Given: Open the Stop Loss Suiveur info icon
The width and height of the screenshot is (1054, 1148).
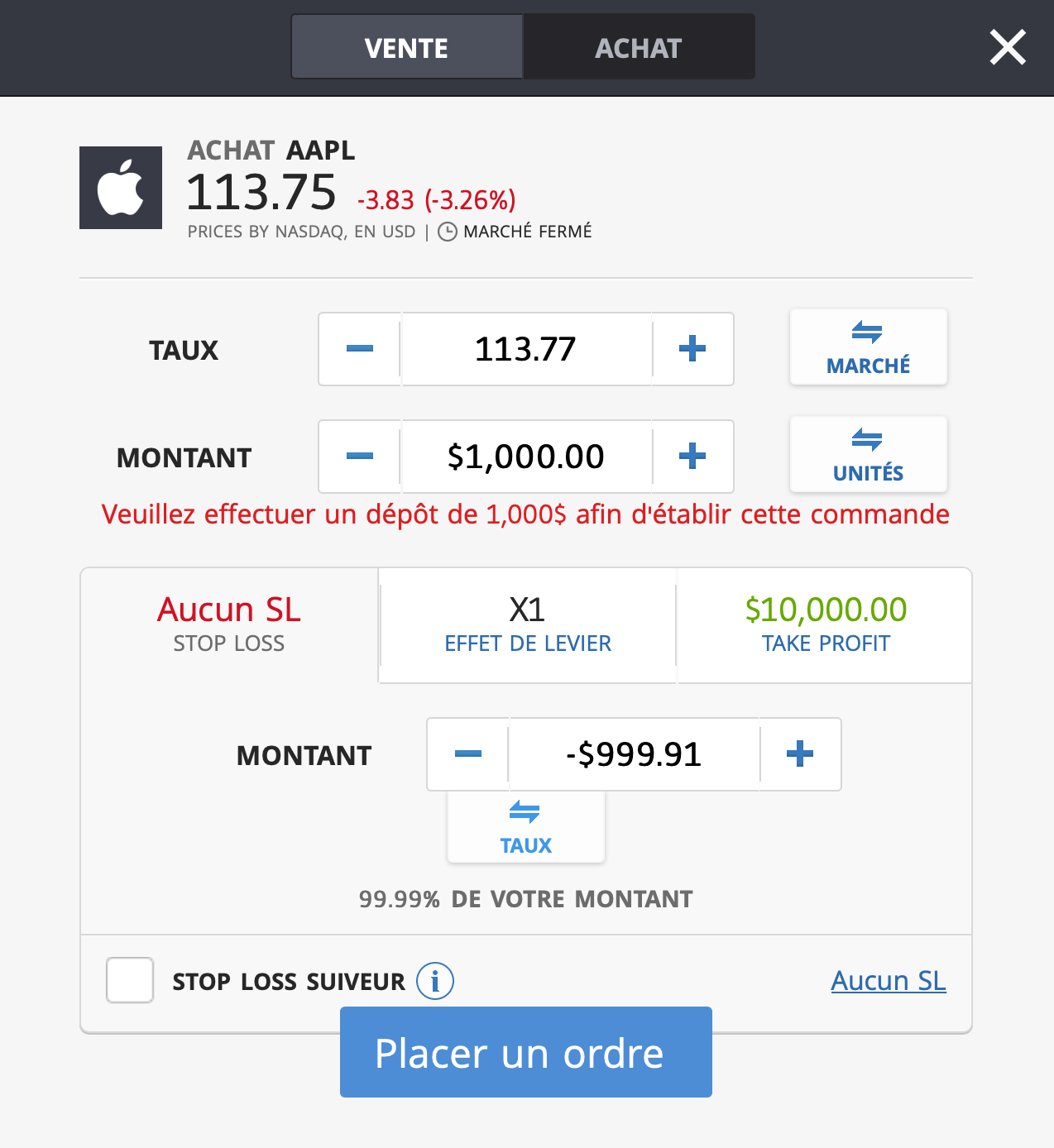Looking at the screenshot, I should (x=434, y=981).
